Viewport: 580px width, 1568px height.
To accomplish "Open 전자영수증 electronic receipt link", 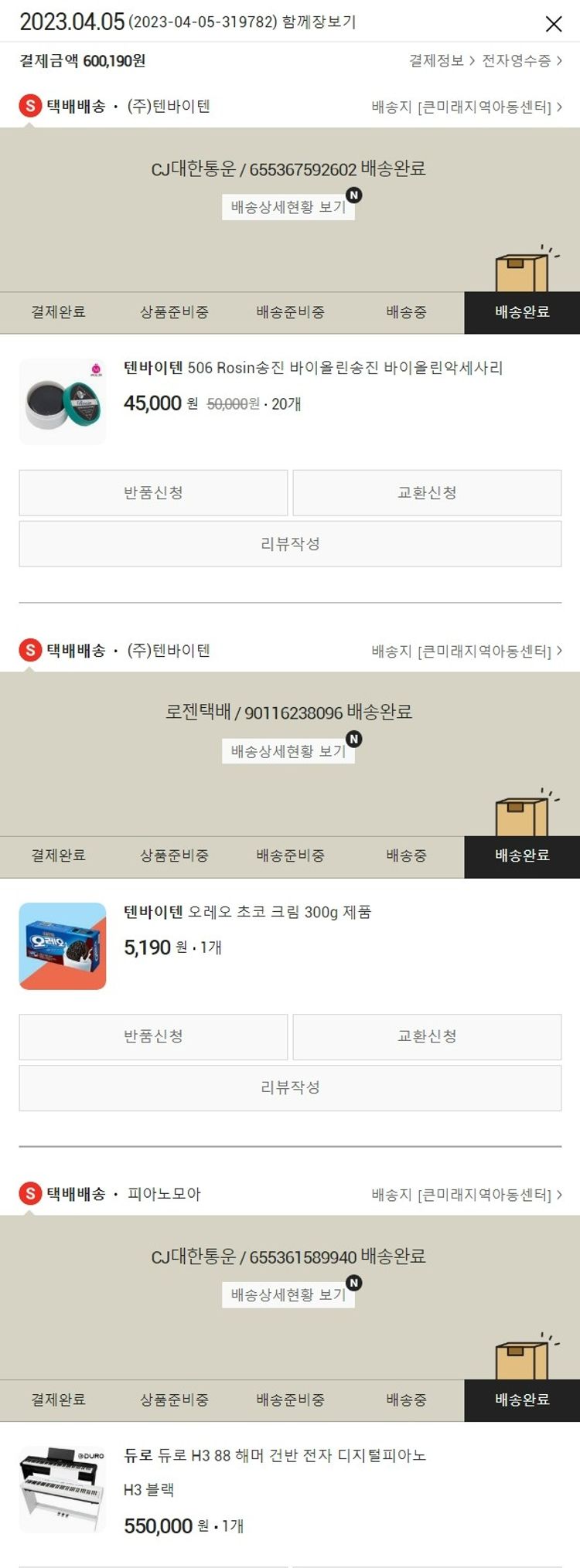I will (x=521, y=60).
